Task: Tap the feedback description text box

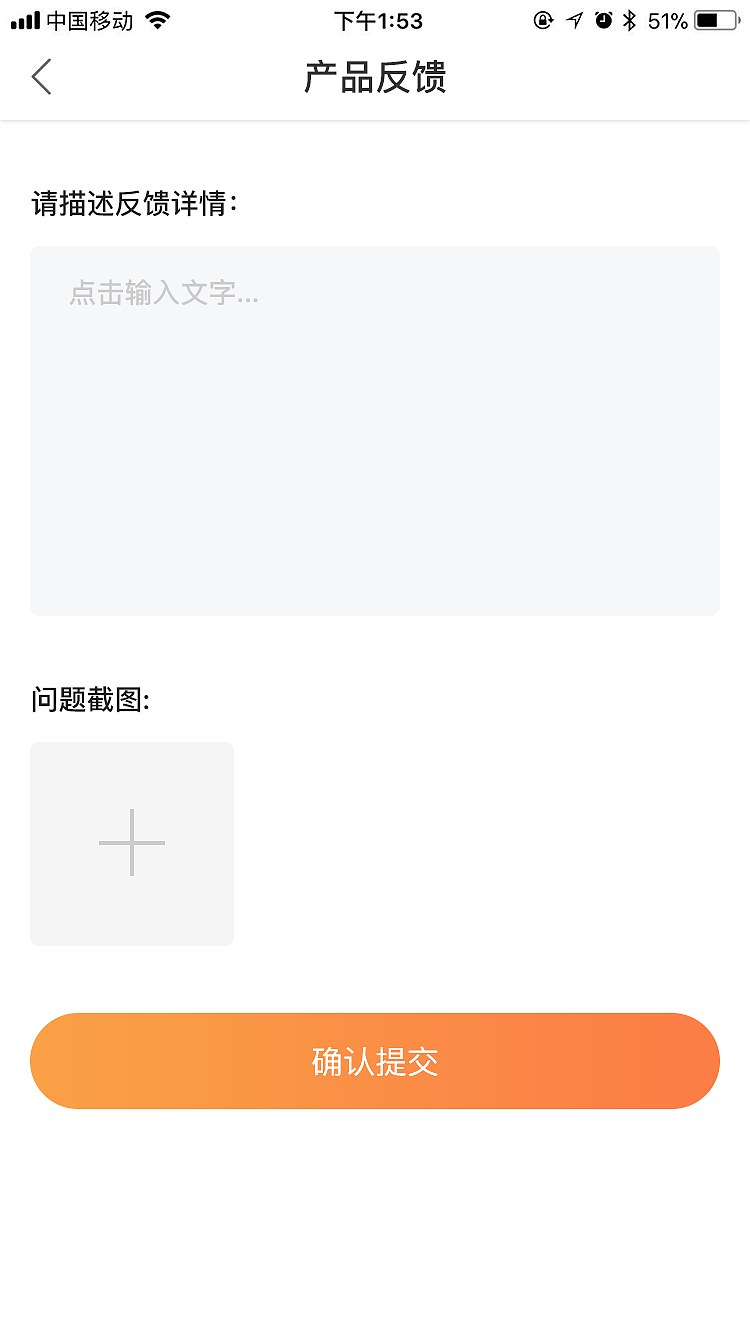Action: pos(374,430)
